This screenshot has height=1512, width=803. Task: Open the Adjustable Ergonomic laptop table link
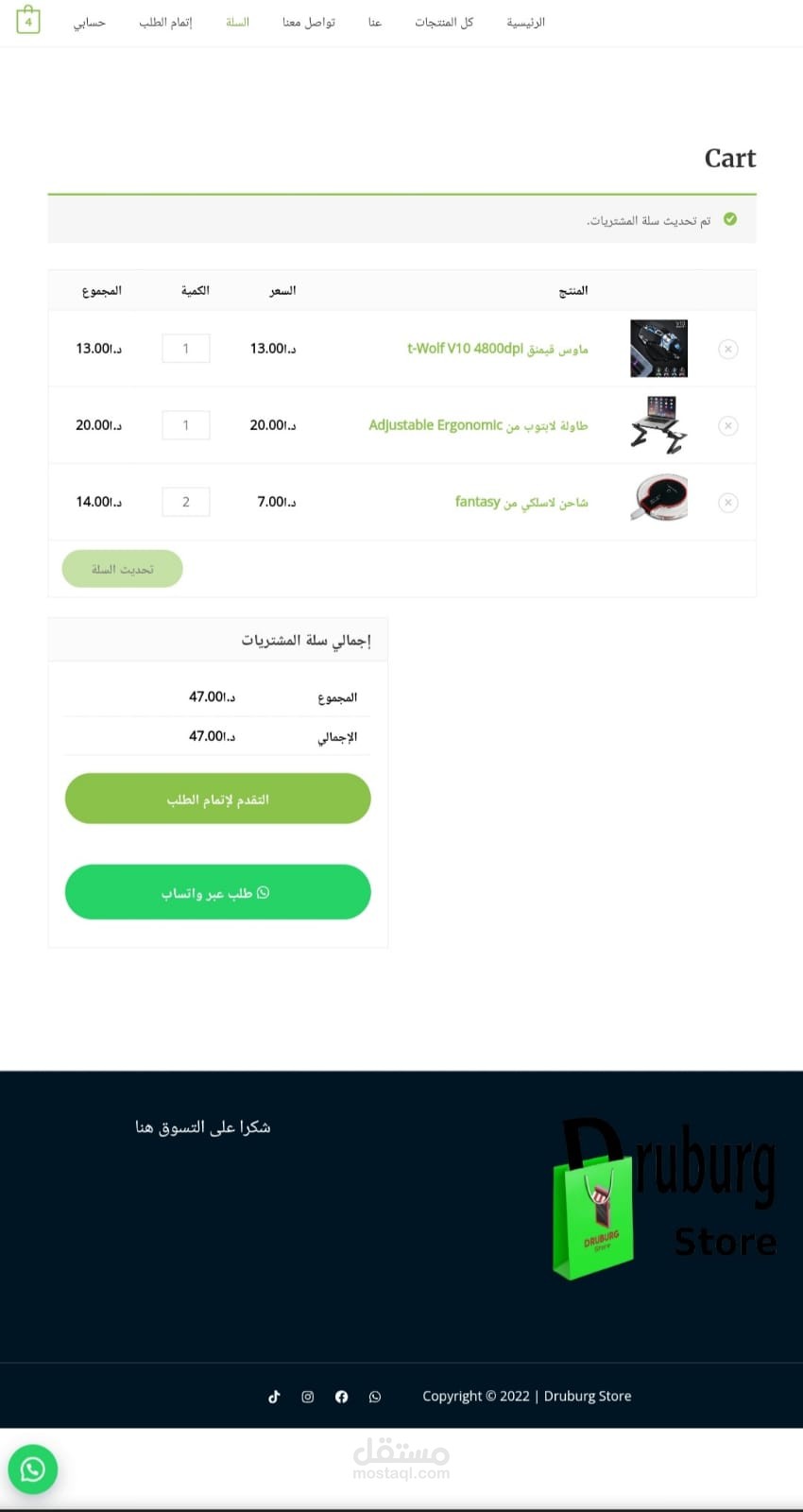478,425
